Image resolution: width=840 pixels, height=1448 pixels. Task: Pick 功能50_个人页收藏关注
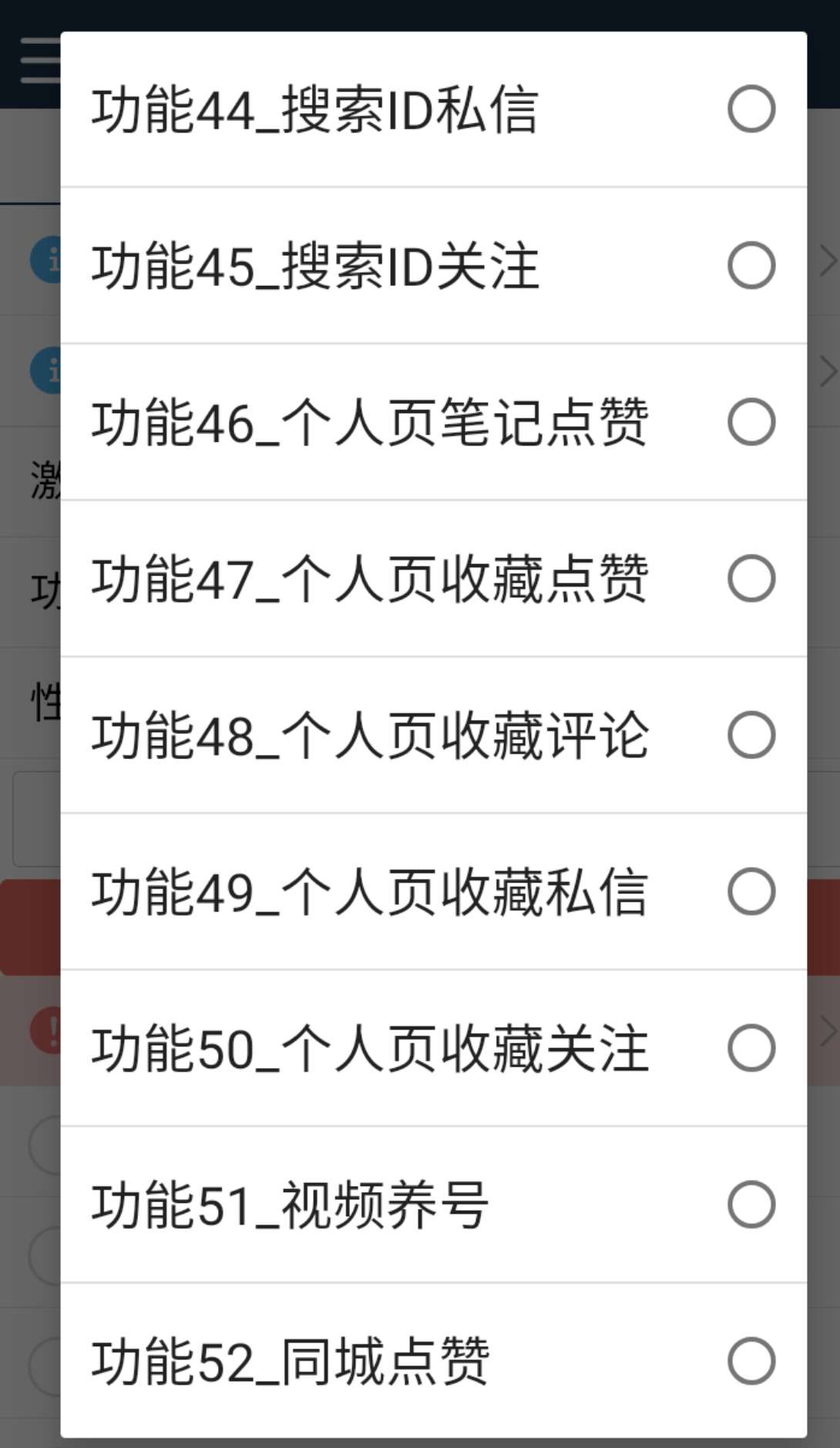[433, 1048]
